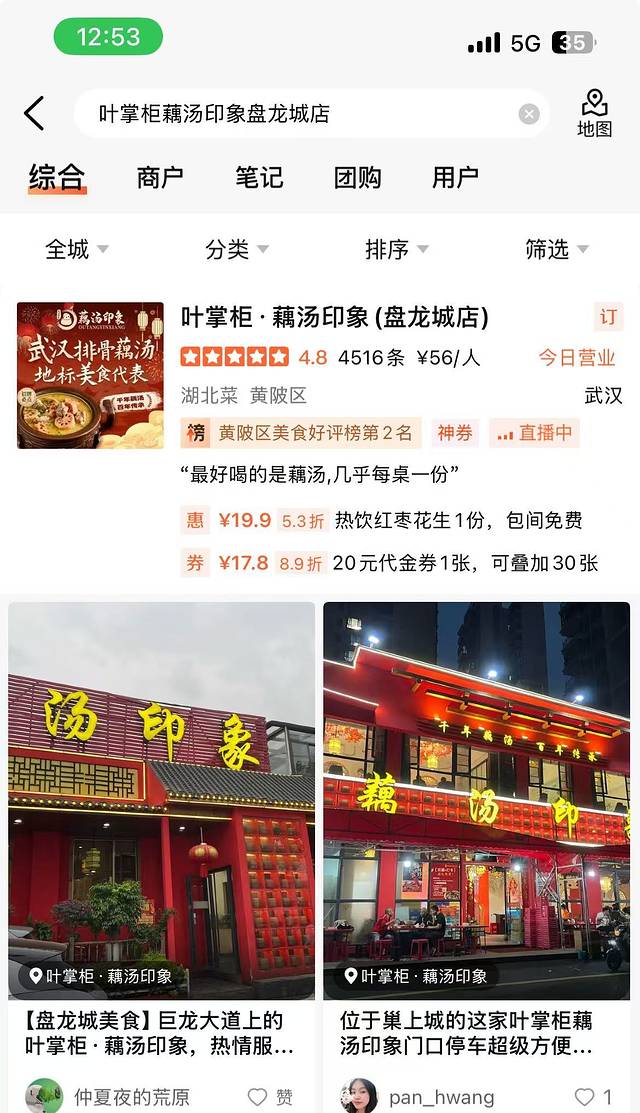Open the 叶掌柜·藕汤印象 (盘龙城店) listing
The height and width of the screenshot is (1113, 640).
[334, 318]
